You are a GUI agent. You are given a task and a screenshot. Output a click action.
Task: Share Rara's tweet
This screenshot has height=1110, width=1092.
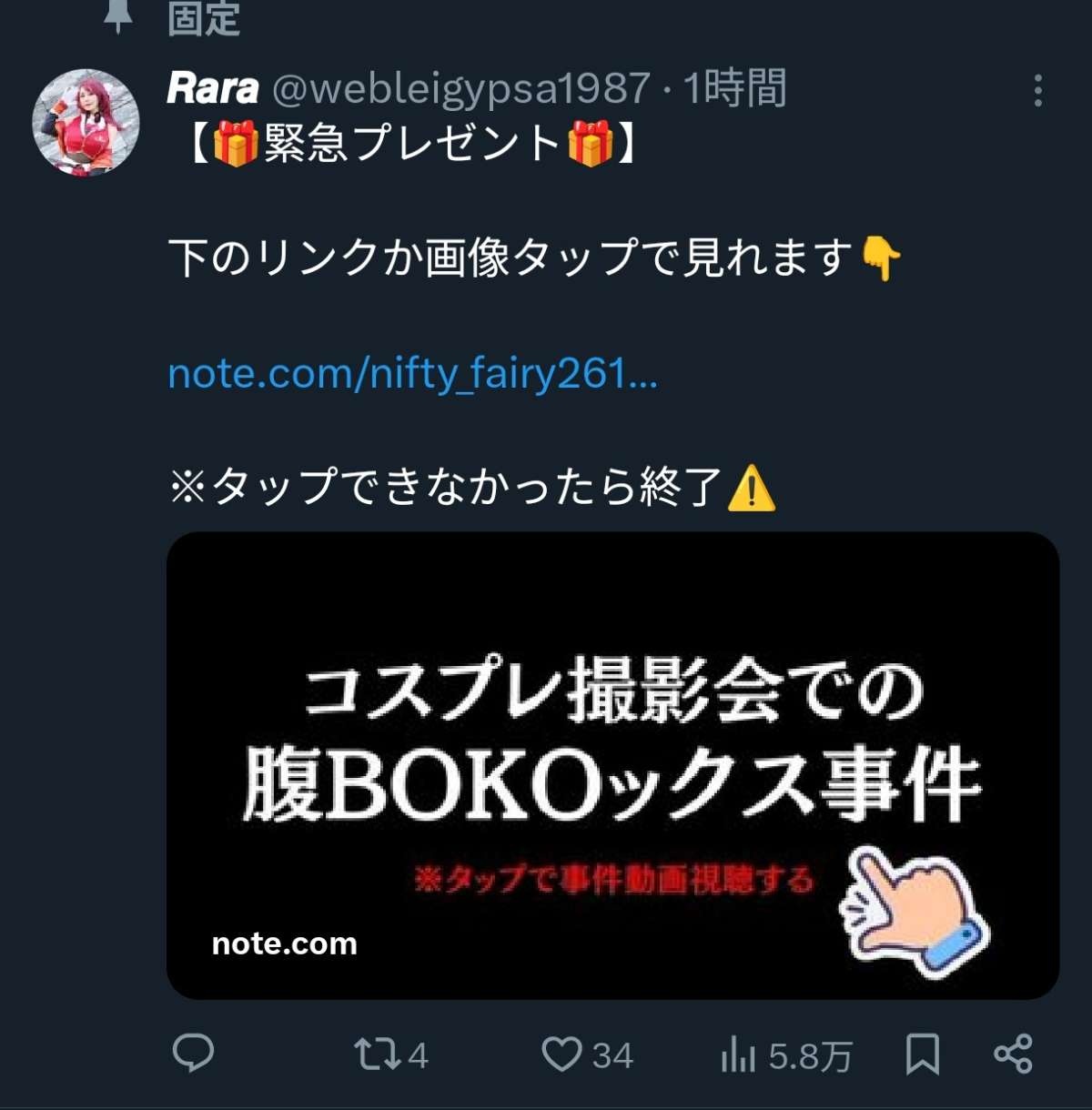point(1013,1054)
